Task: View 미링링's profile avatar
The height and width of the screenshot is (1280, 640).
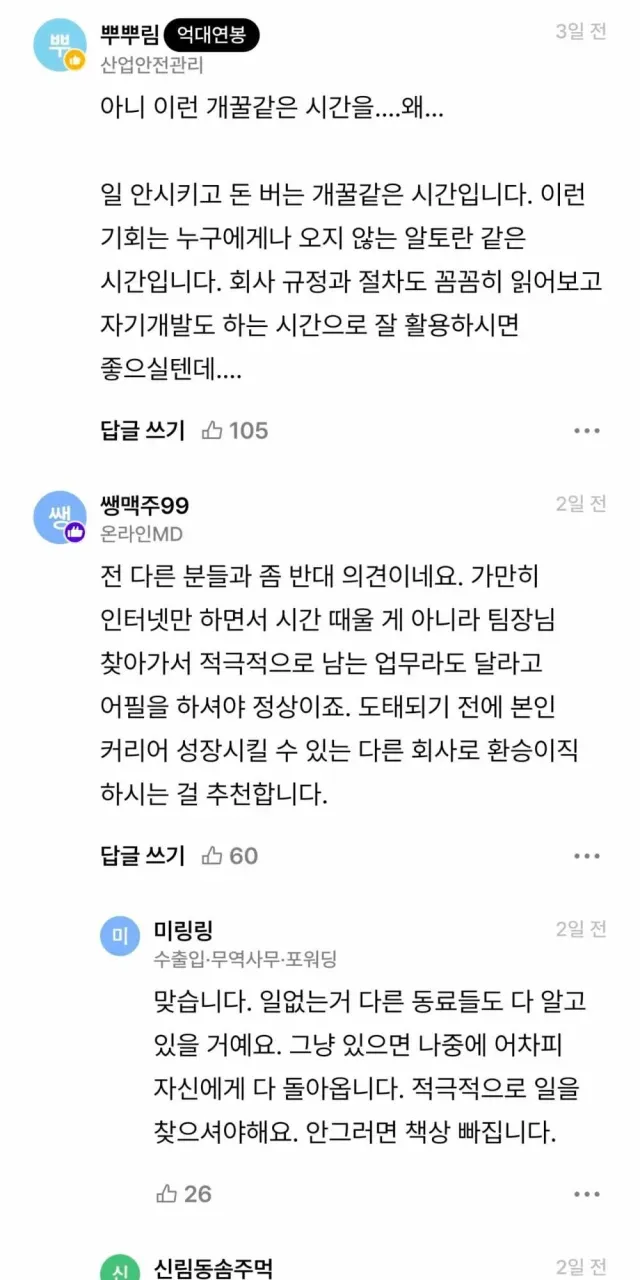Action: click(x=119, y=937)
